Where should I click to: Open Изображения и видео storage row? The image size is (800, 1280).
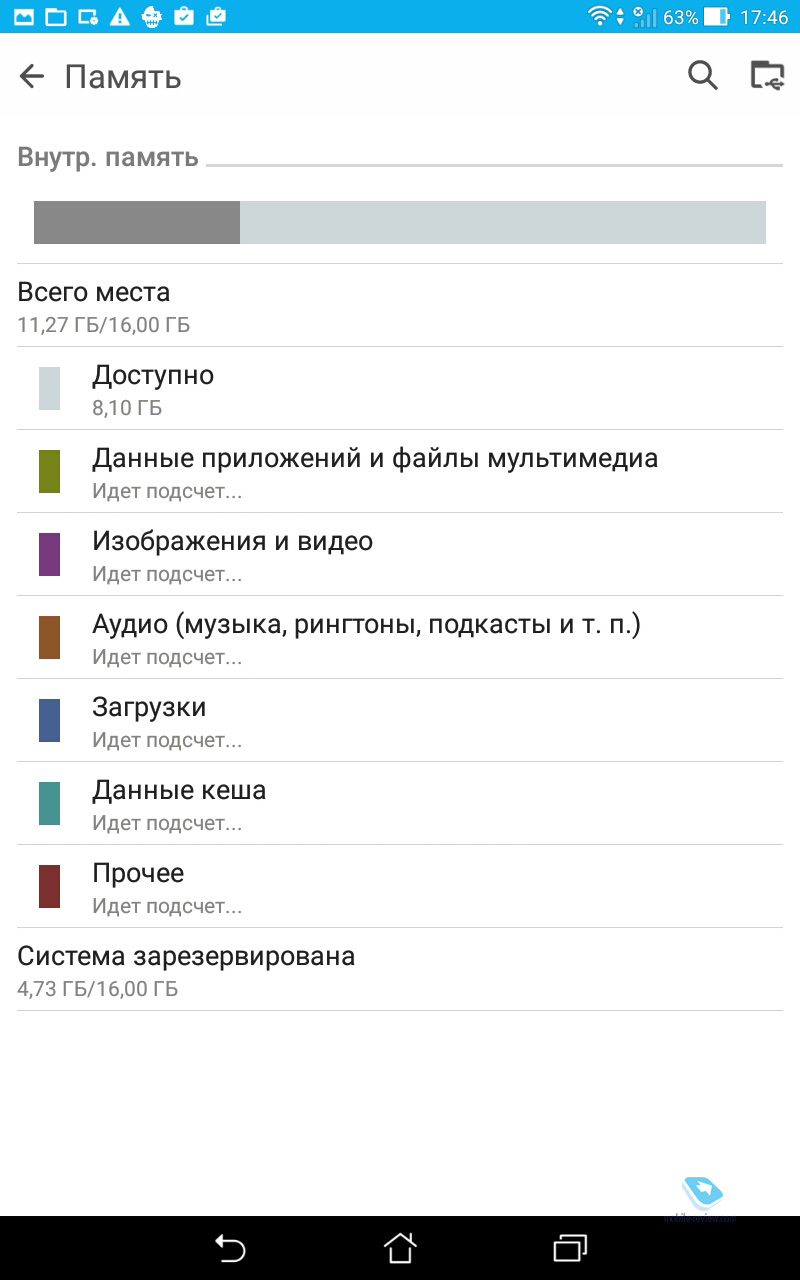tap(400, 555)
